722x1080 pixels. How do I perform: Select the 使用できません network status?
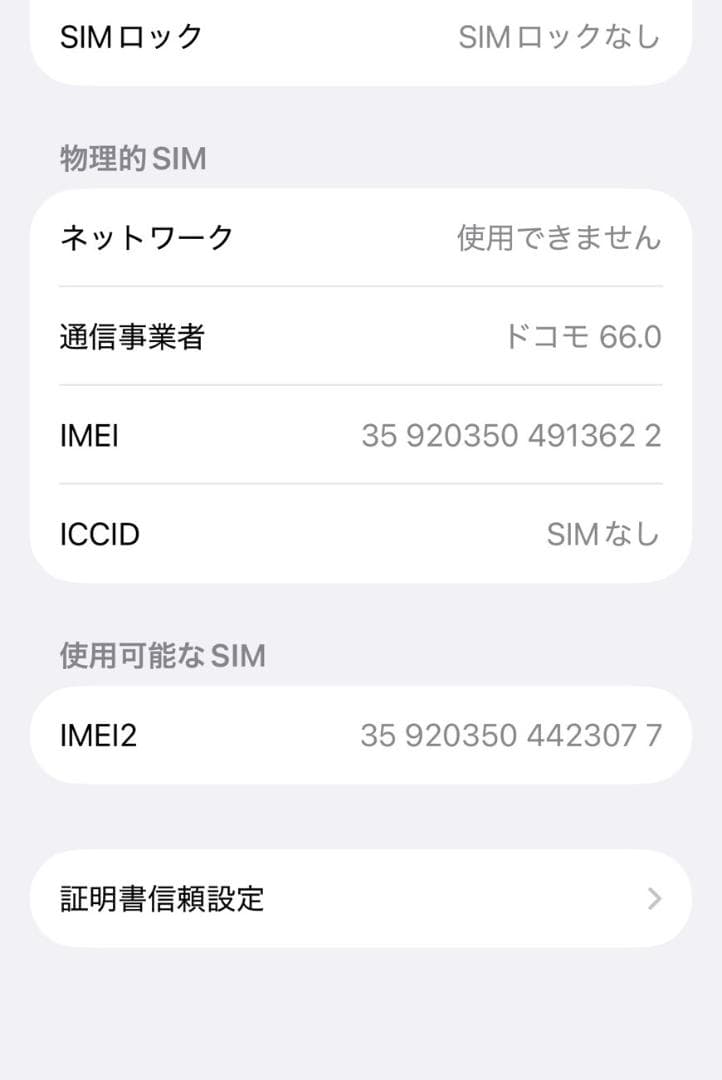[558, 238]
